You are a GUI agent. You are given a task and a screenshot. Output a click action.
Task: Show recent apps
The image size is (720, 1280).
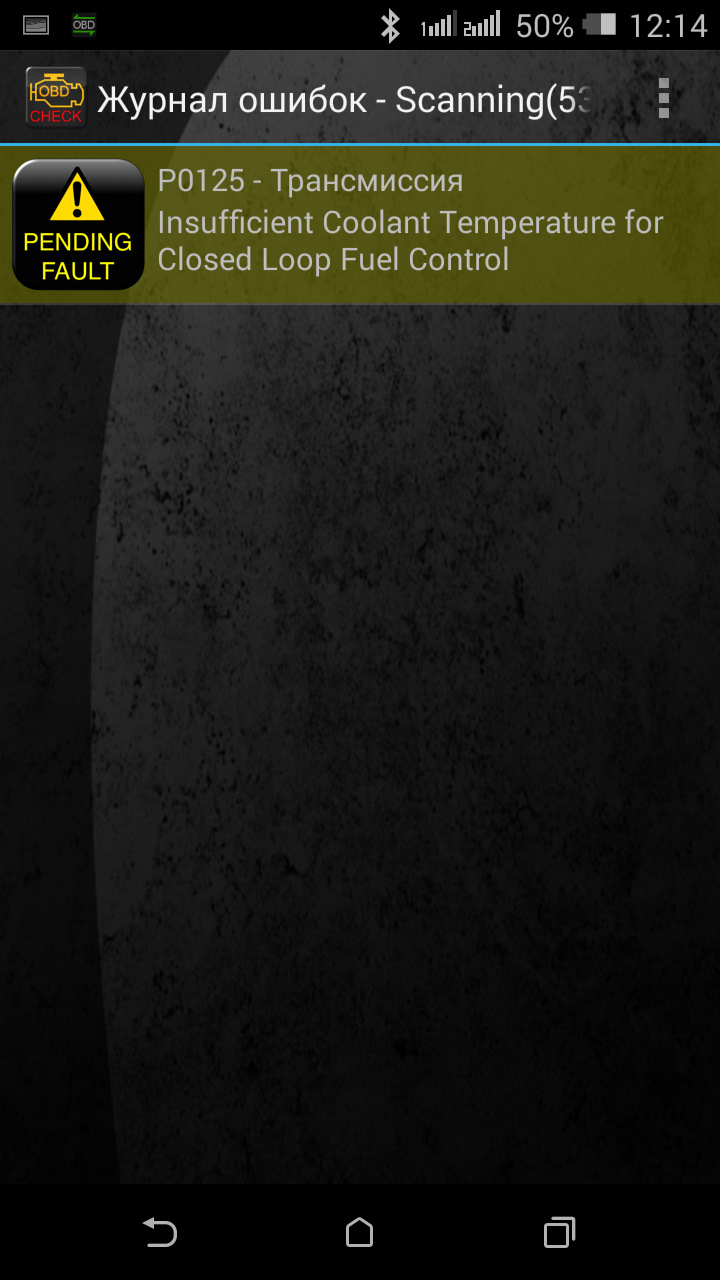[x=559, y=1232]
